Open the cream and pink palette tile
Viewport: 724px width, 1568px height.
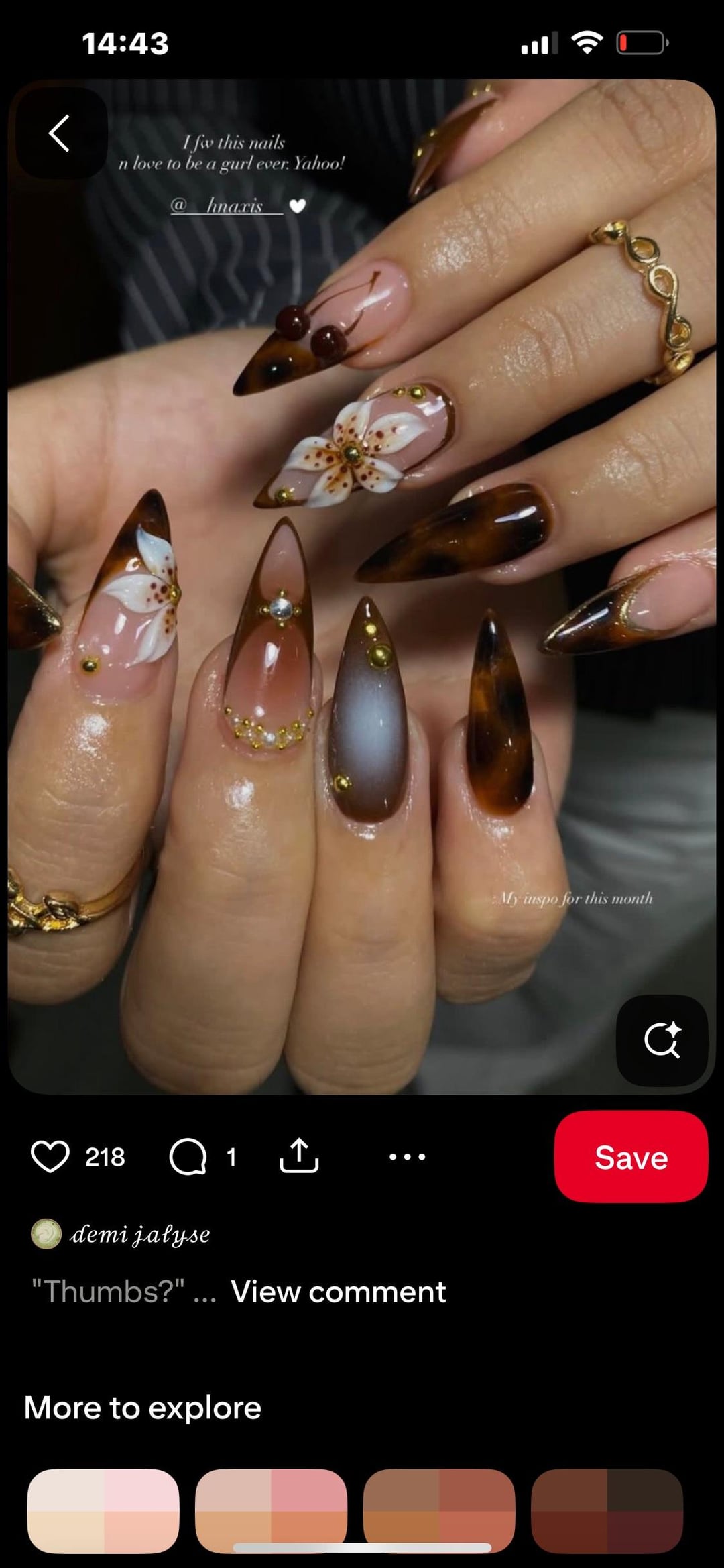(103, 1510)
